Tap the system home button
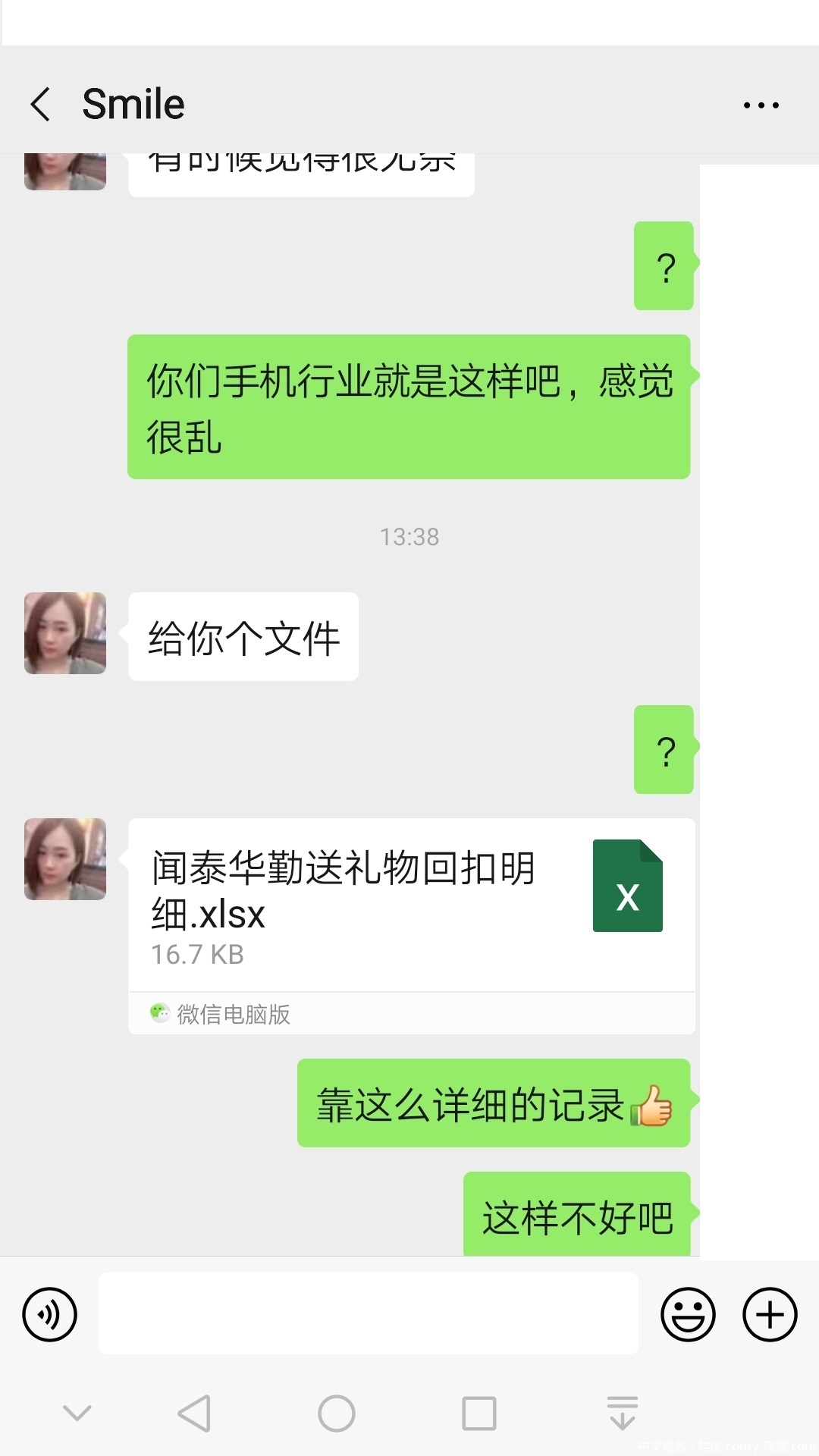Image resolution: width=819 pixels, height=1456 pixels. 337,1414
